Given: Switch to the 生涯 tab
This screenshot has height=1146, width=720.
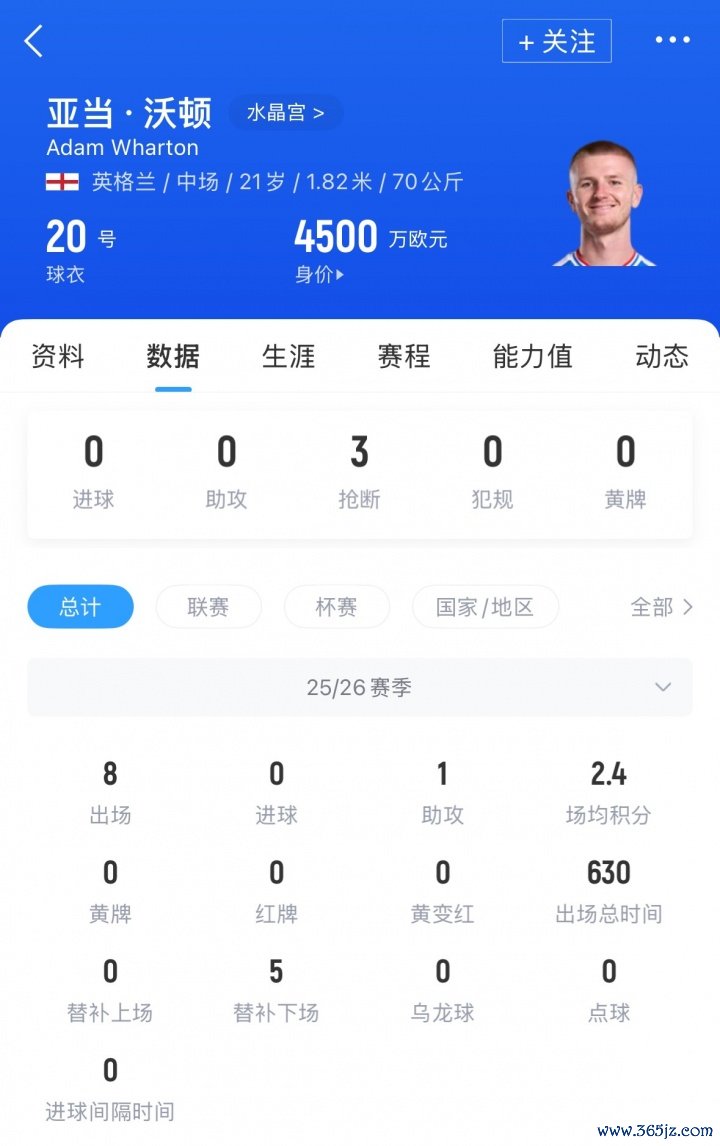Looking at the screenshot, I should (288, 356).
